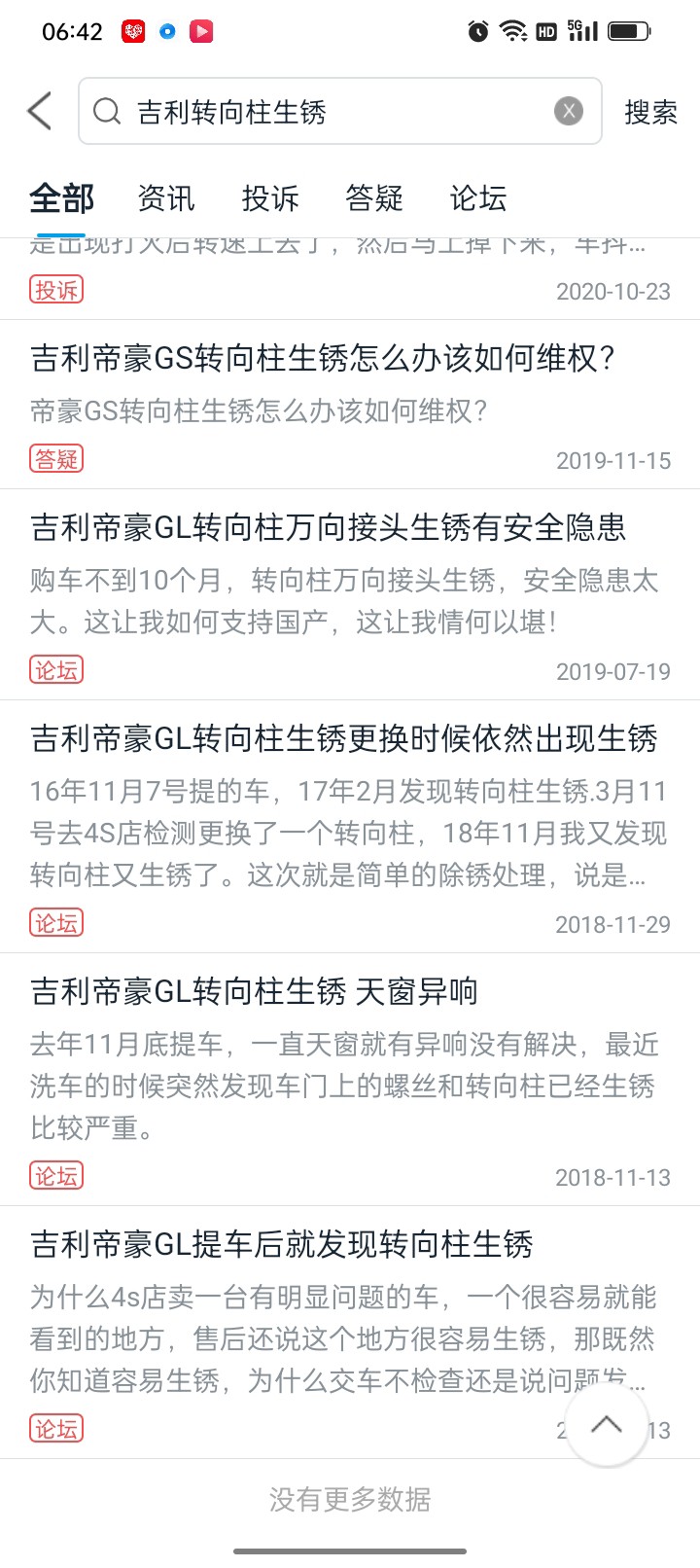The image size is (700, 1568).
Task: Go back with the left arrow
Action: (x=40, y=111)
